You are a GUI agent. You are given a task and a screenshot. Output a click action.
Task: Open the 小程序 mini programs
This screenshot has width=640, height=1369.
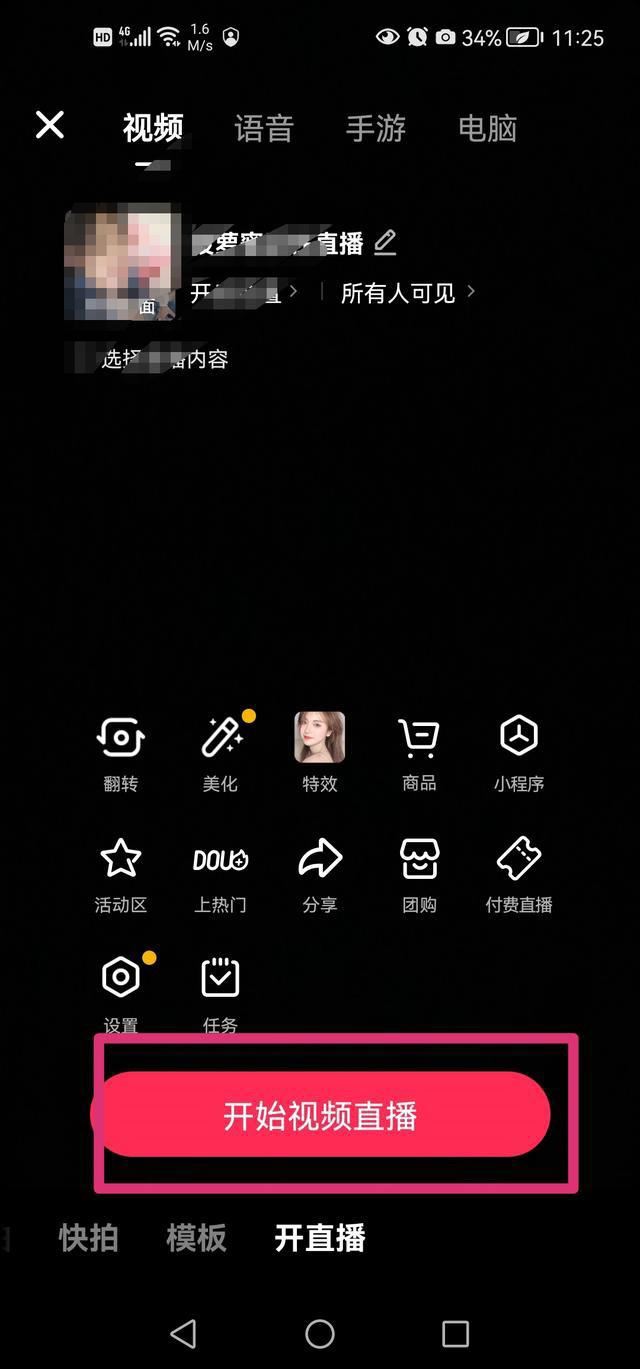(x=519, y=750)
